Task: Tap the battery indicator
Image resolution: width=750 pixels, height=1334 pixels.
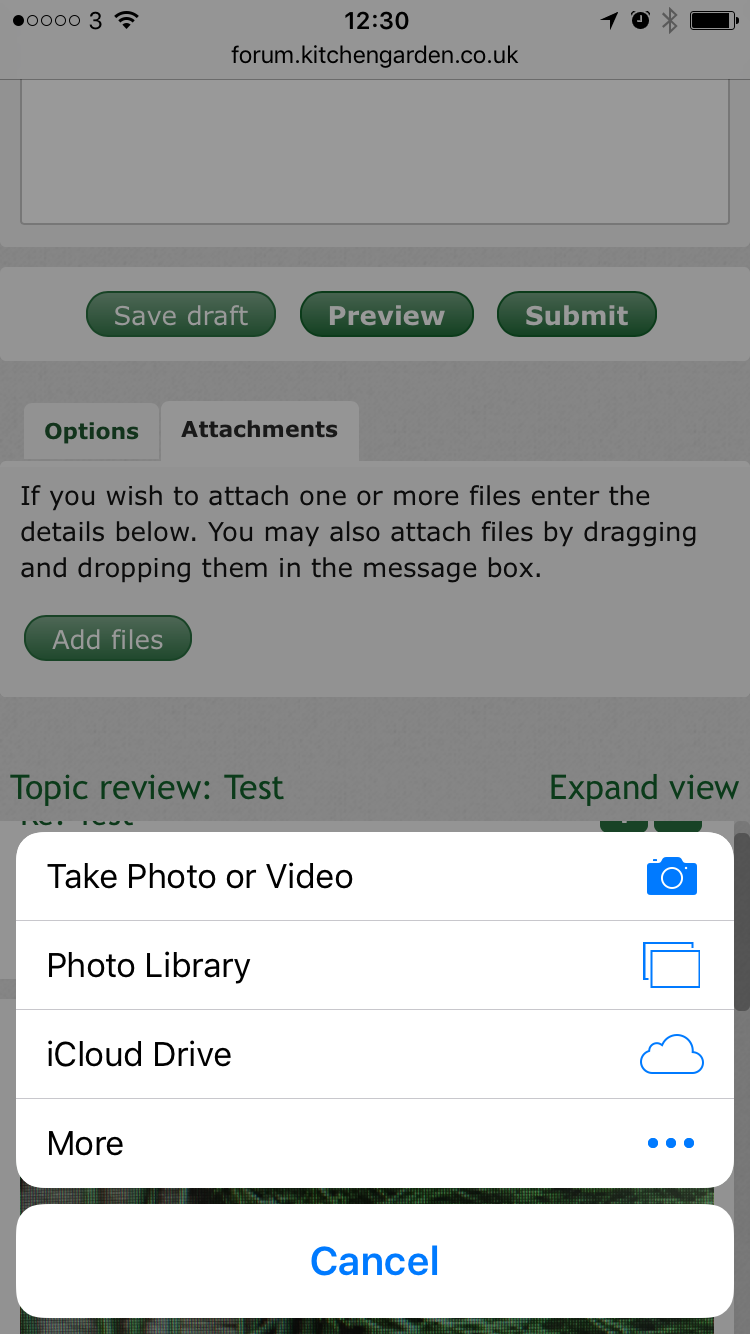Action: (714, 18)
